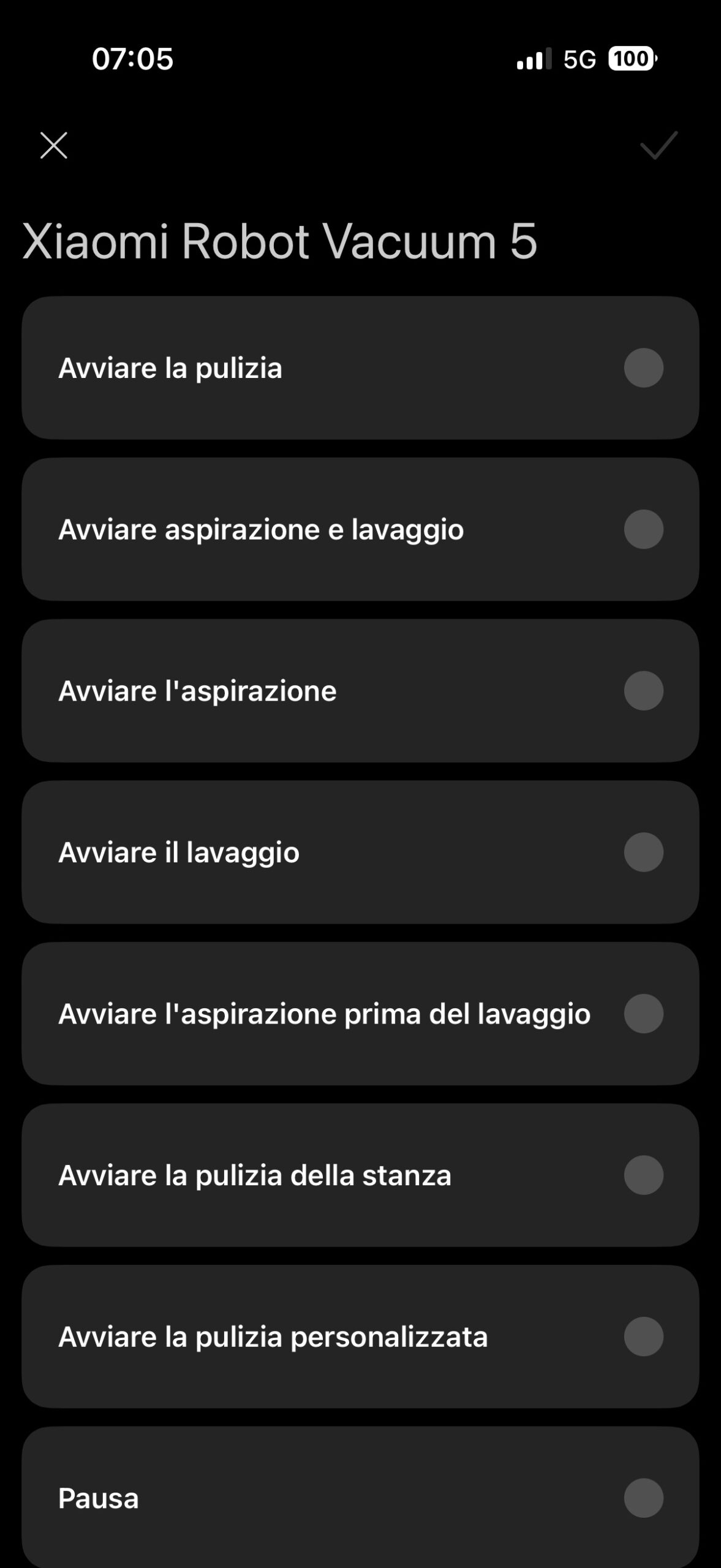Select 'Avviare la pulizia della stanza'
Image resolution: width=721 pixels, height=1568 pixels.
pyautogui.click(x=643, y=1175)
